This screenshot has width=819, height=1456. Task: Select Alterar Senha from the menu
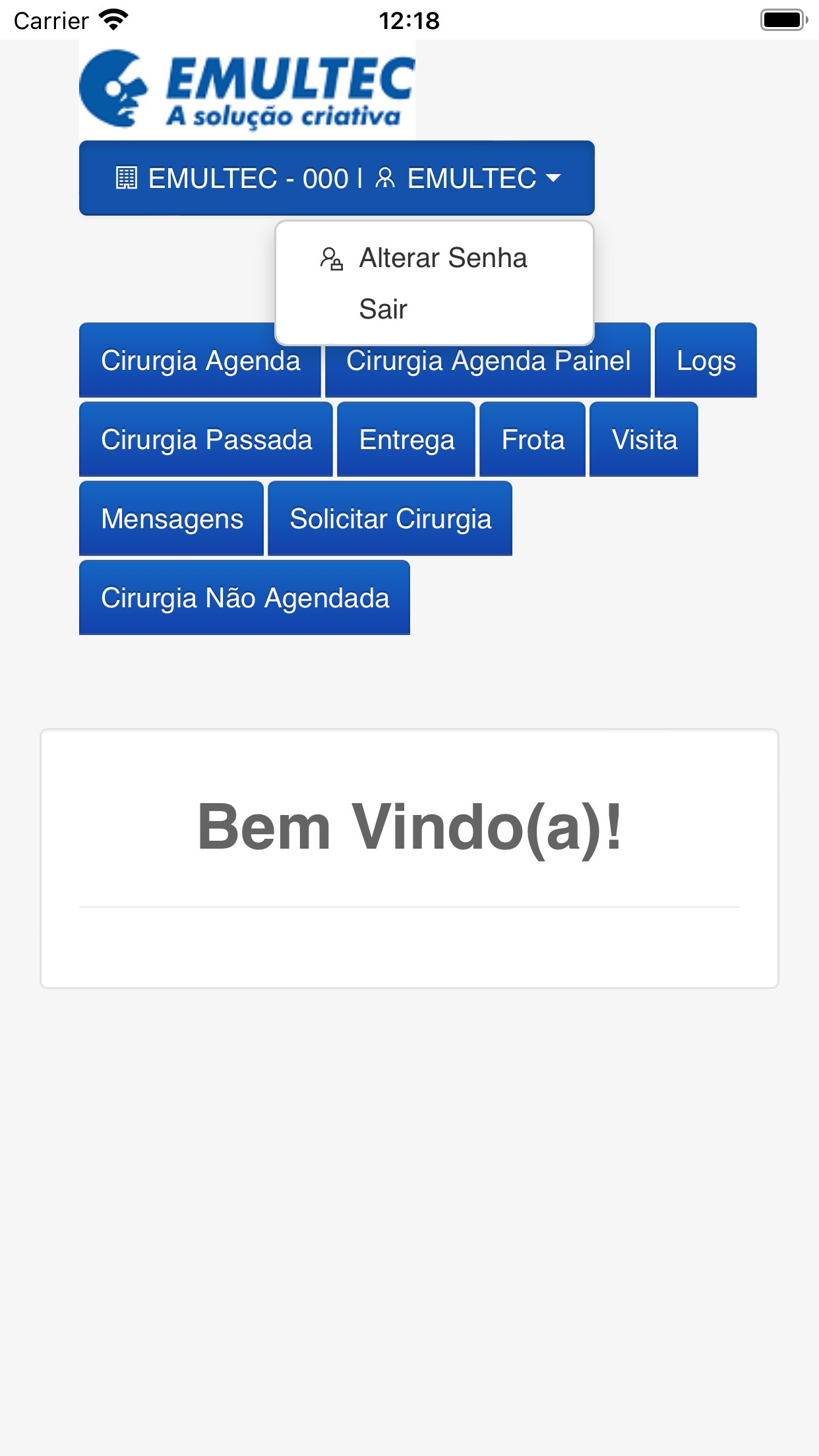[442, 257]
